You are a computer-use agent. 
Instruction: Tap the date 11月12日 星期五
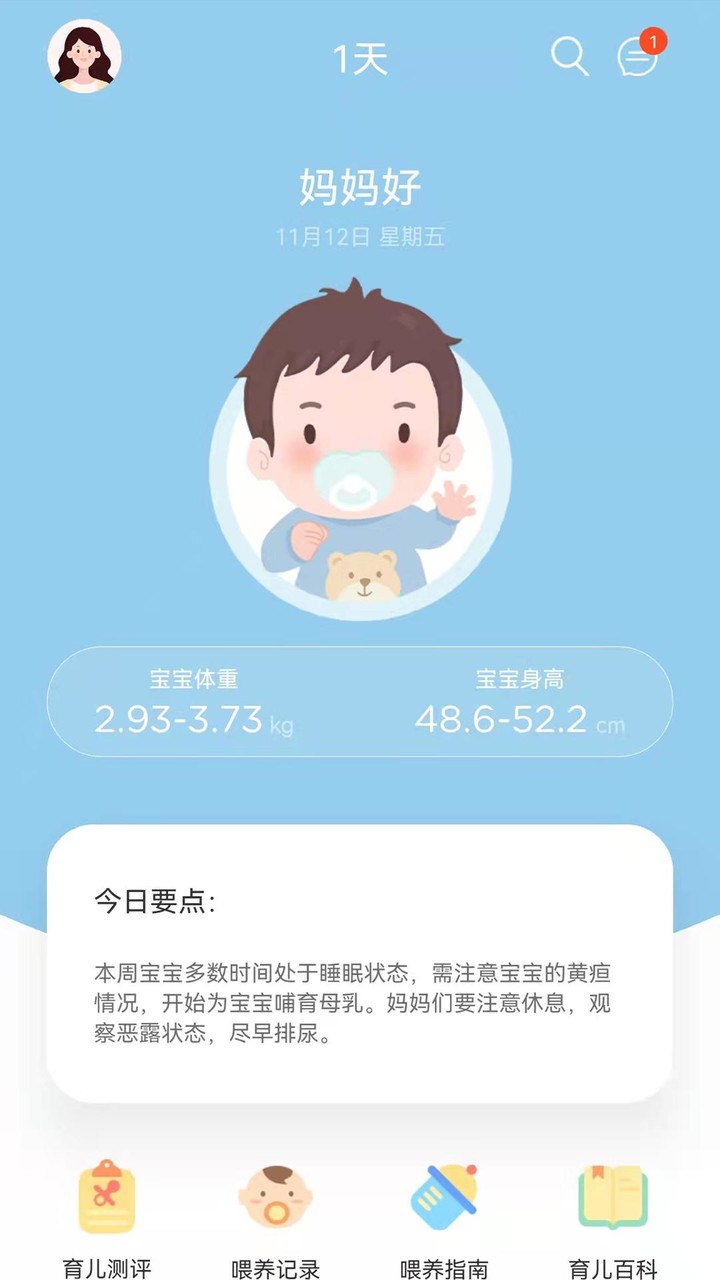click(360, 237)
